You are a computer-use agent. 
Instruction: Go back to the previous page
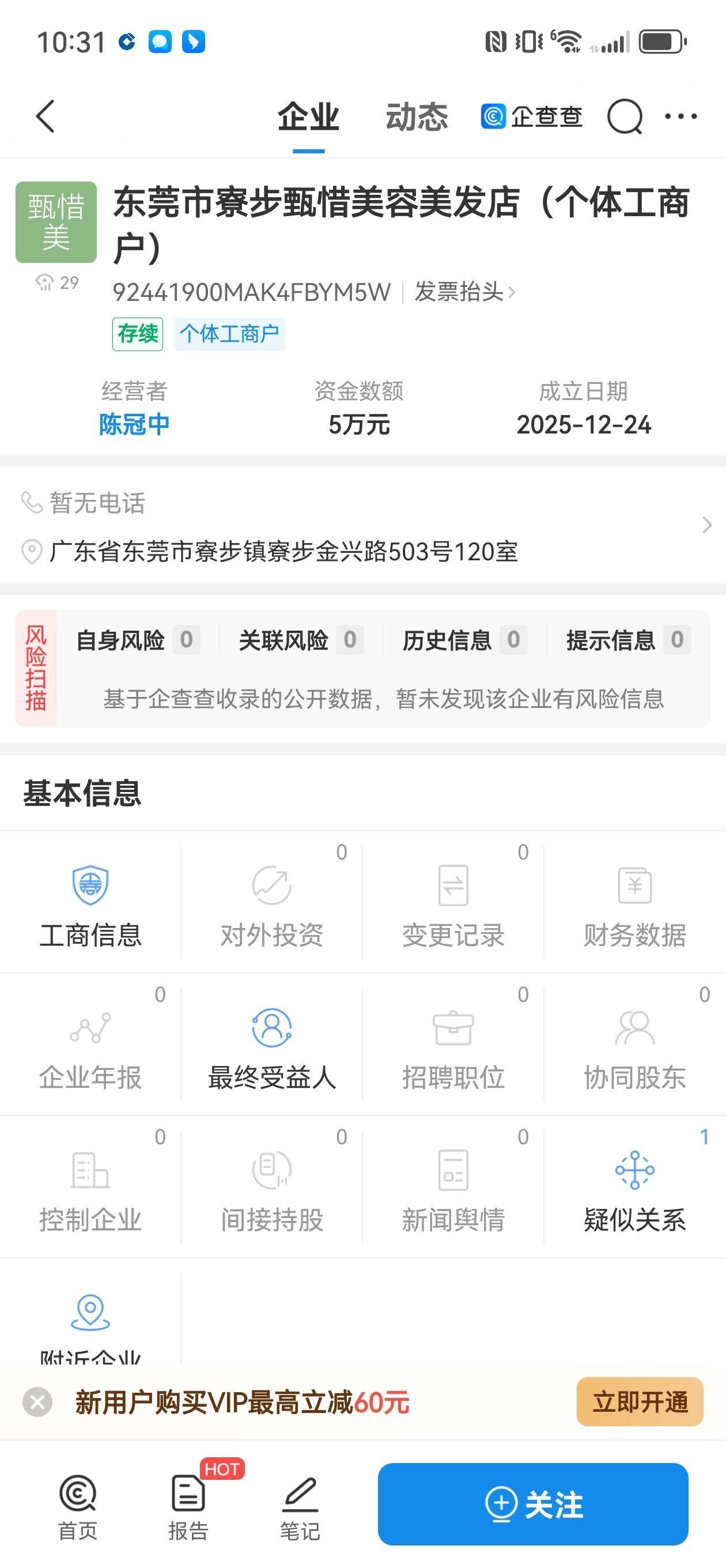click(46, 116)
